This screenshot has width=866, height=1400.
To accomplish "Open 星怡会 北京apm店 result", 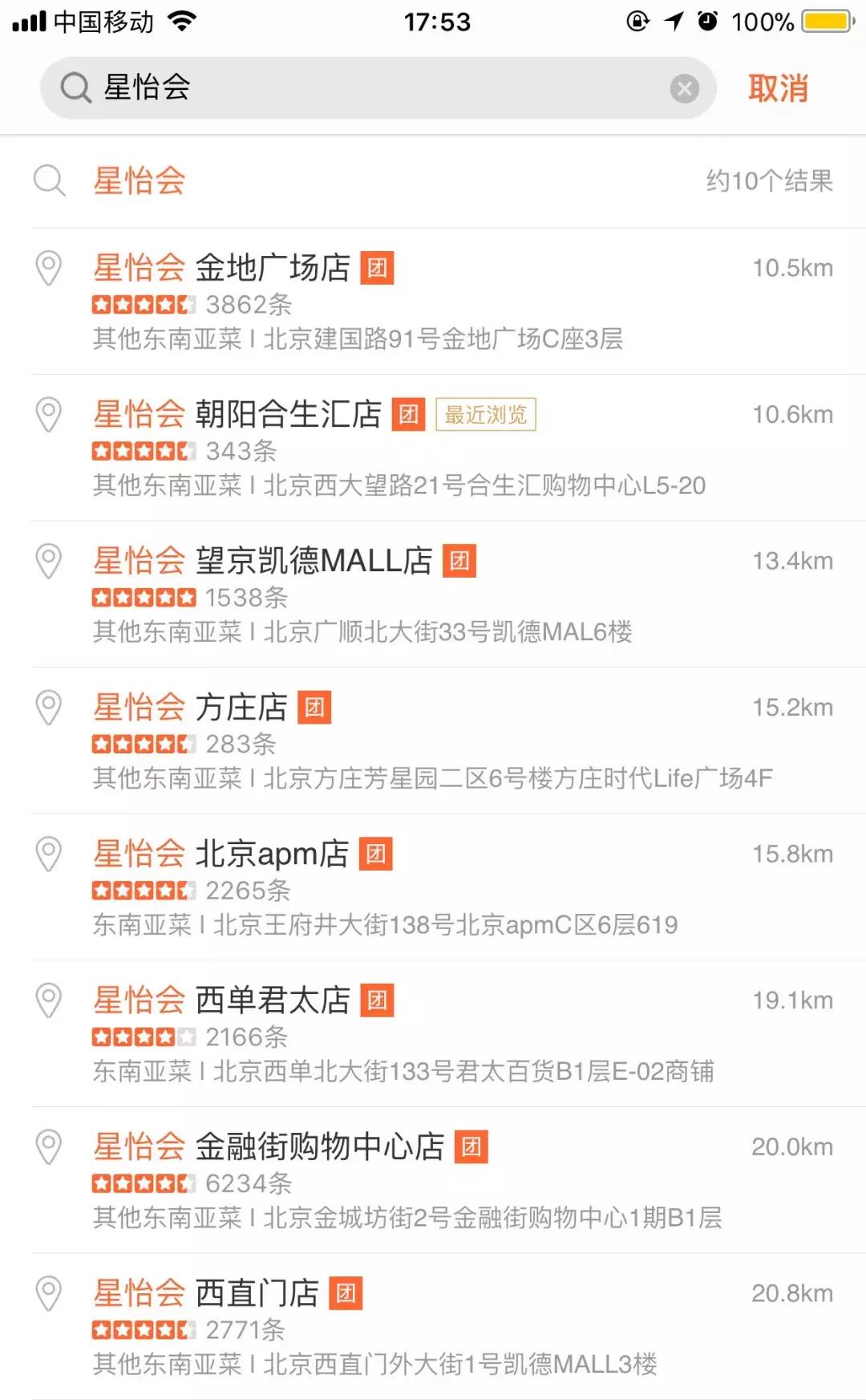I will [433, 887].
